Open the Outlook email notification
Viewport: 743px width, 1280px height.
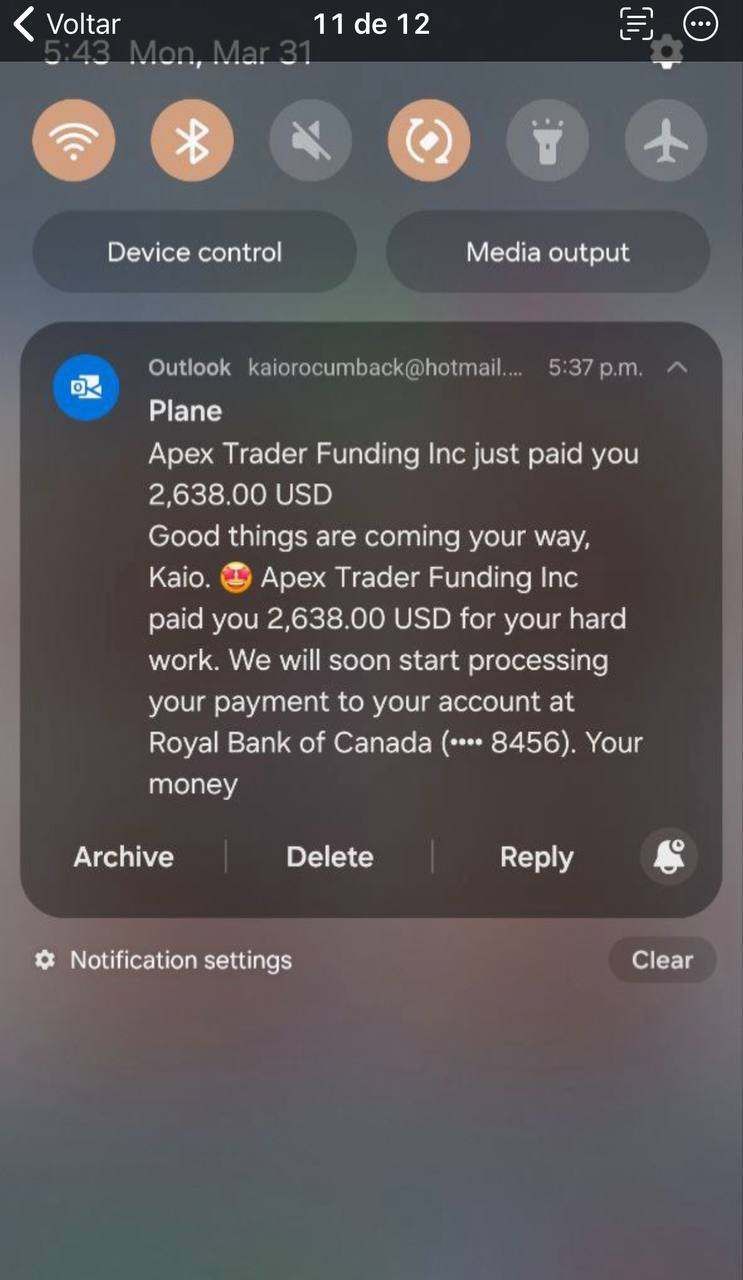390,600
